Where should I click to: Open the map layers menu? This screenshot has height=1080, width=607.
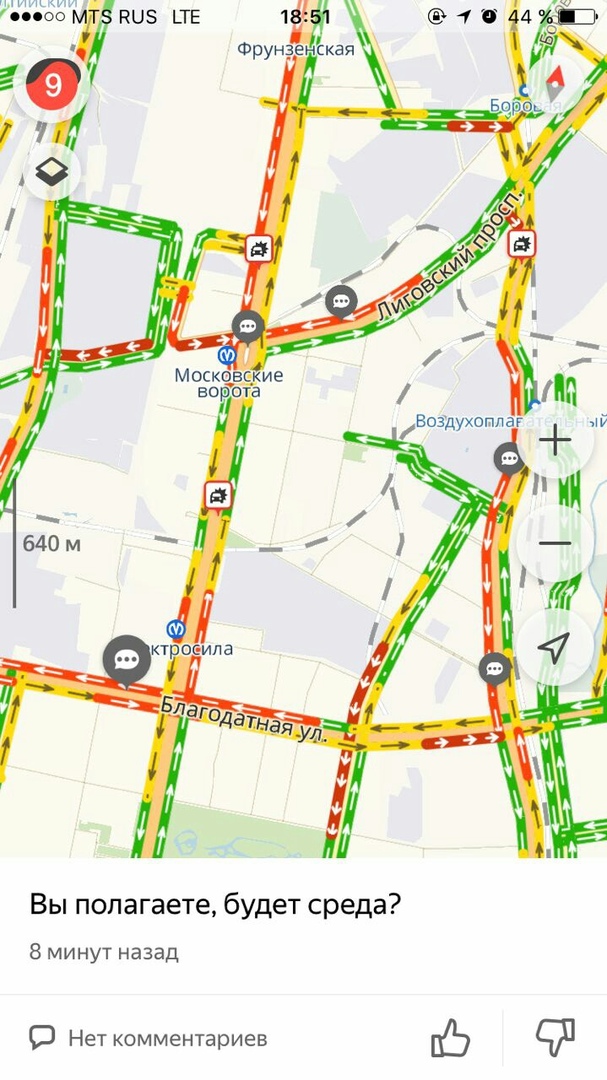[51, 172]
